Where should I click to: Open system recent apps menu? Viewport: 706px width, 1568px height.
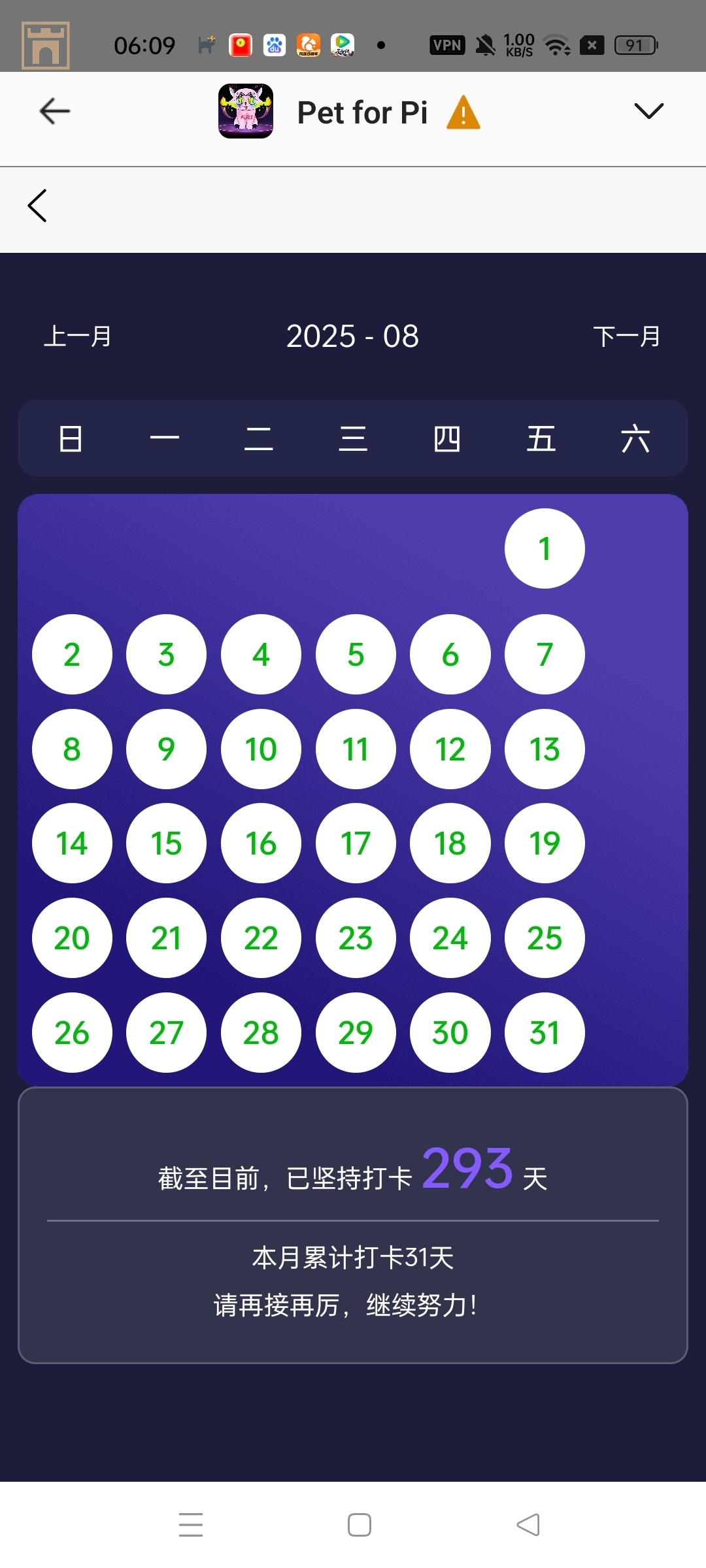pos(191,1525)
